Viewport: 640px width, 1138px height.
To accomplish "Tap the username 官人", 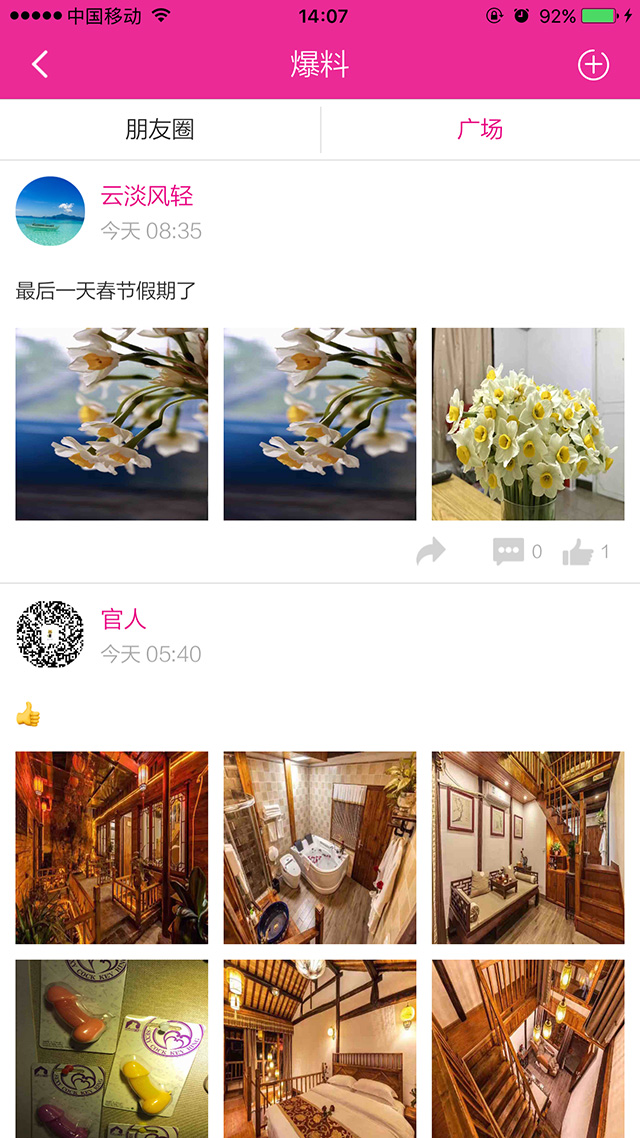I will (x=124, y=619).
